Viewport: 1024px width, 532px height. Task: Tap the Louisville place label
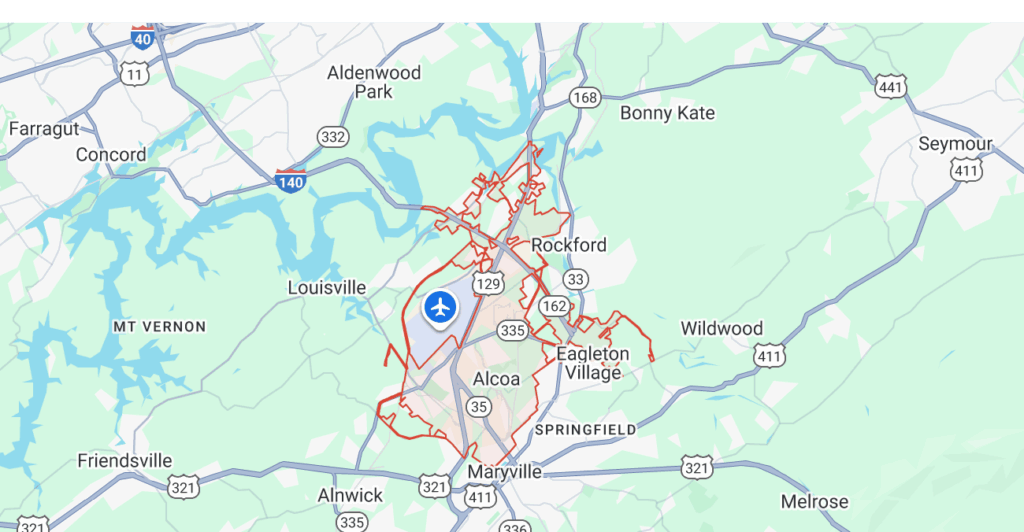pyautogui.click(x=327, y=288)
